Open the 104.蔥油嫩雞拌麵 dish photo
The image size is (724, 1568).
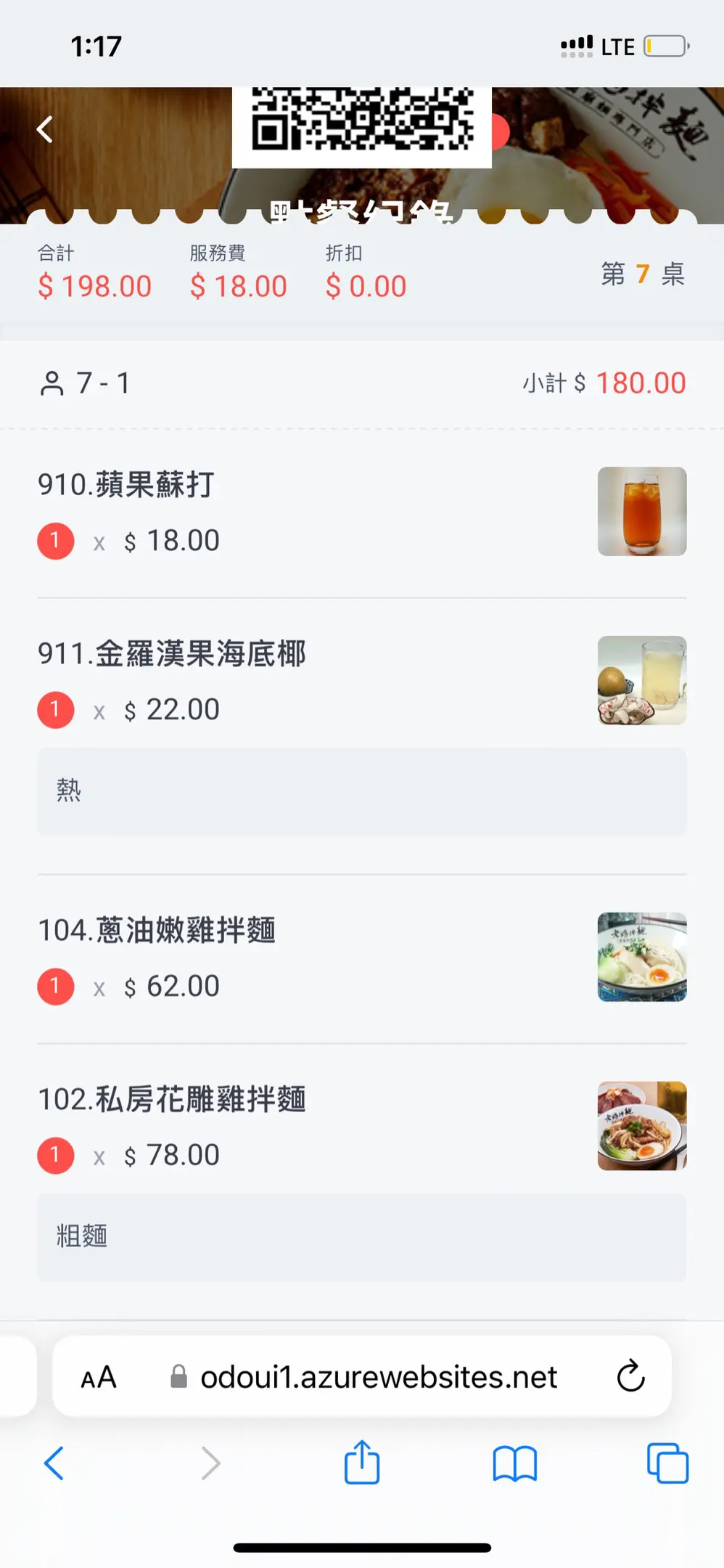tap(641, 957)
